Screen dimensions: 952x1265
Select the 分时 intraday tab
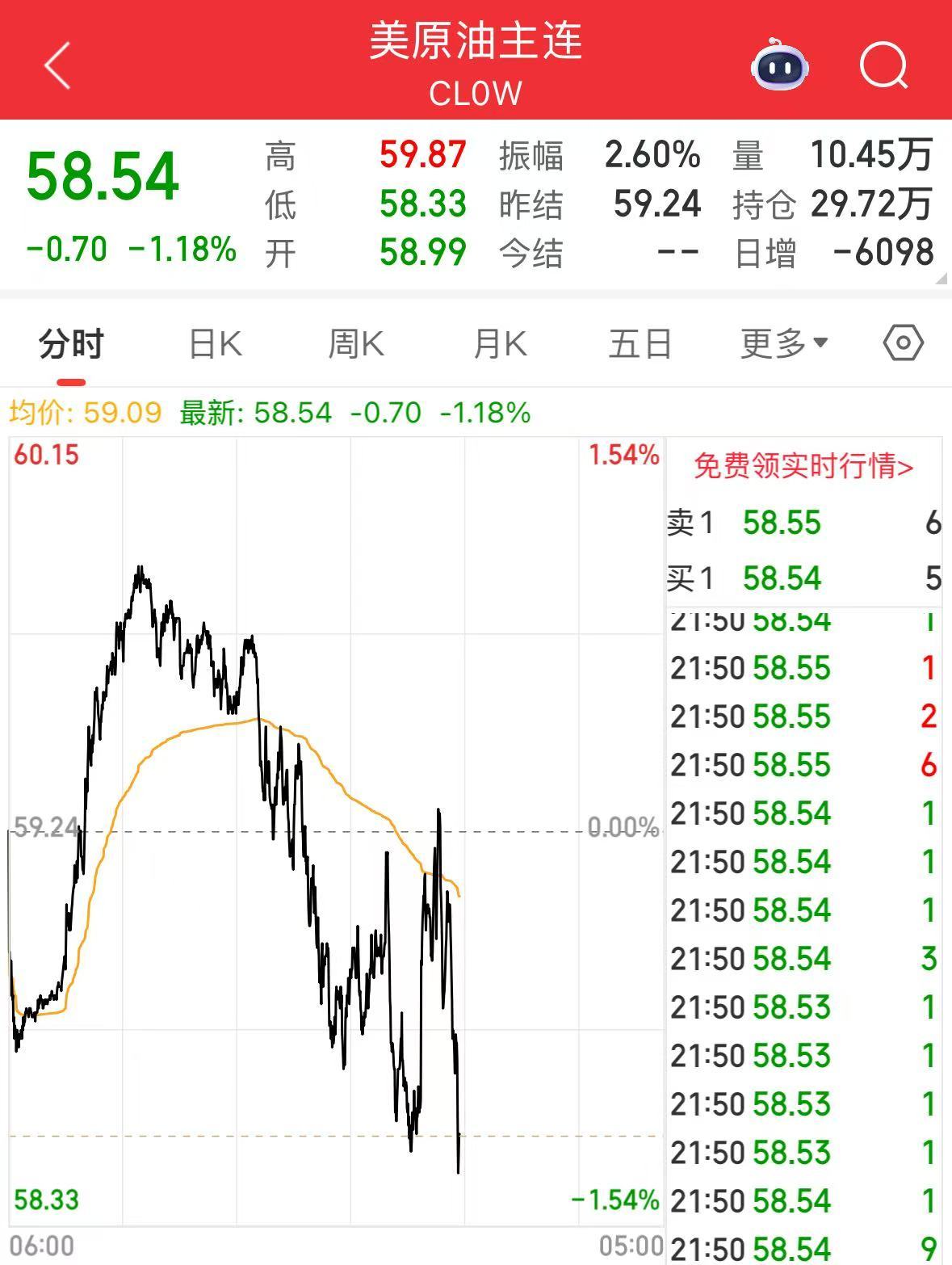point(71,344)
